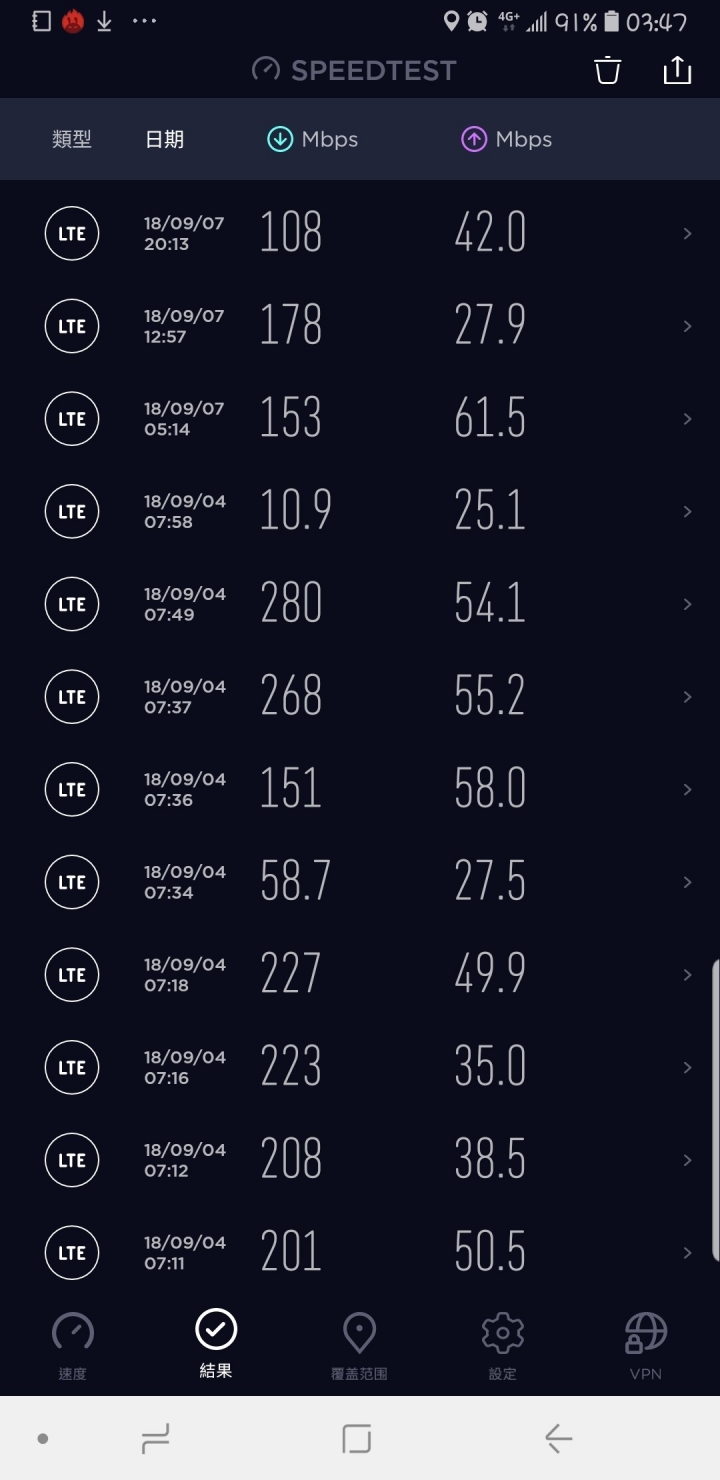Sort by upload Mbps column

click(x=506, y=139)
